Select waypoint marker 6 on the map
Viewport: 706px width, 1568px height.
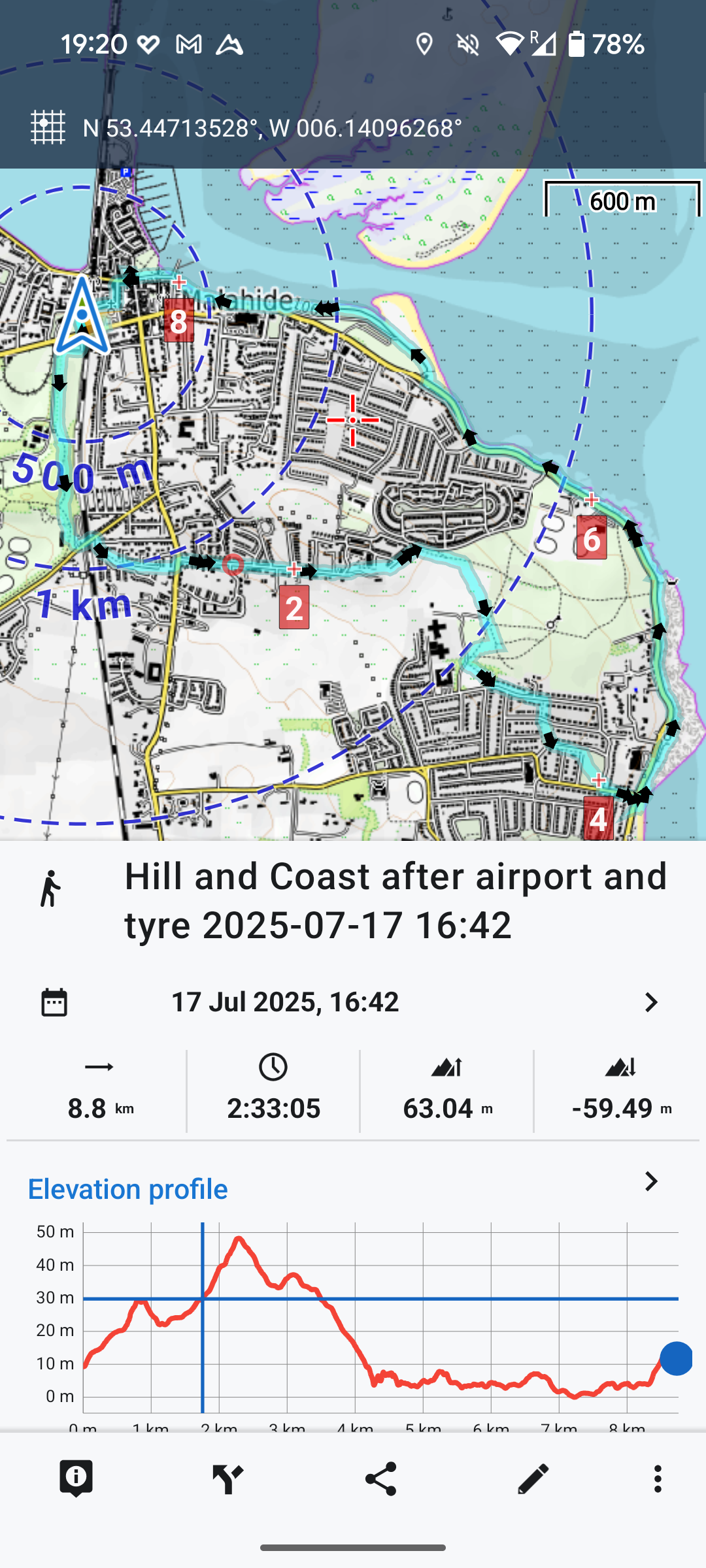592,538
